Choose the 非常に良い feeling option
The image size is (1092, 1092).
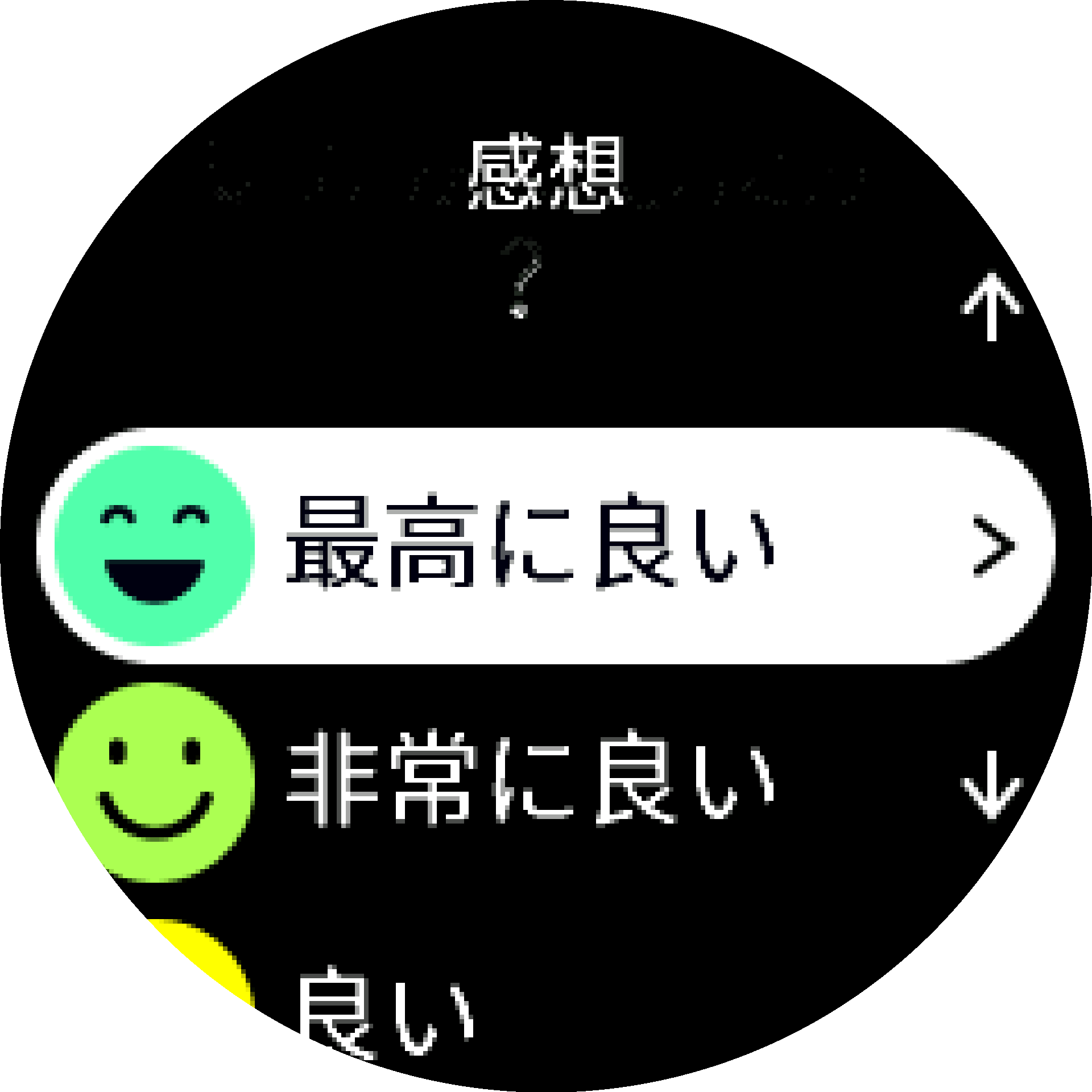pos(529,782)
